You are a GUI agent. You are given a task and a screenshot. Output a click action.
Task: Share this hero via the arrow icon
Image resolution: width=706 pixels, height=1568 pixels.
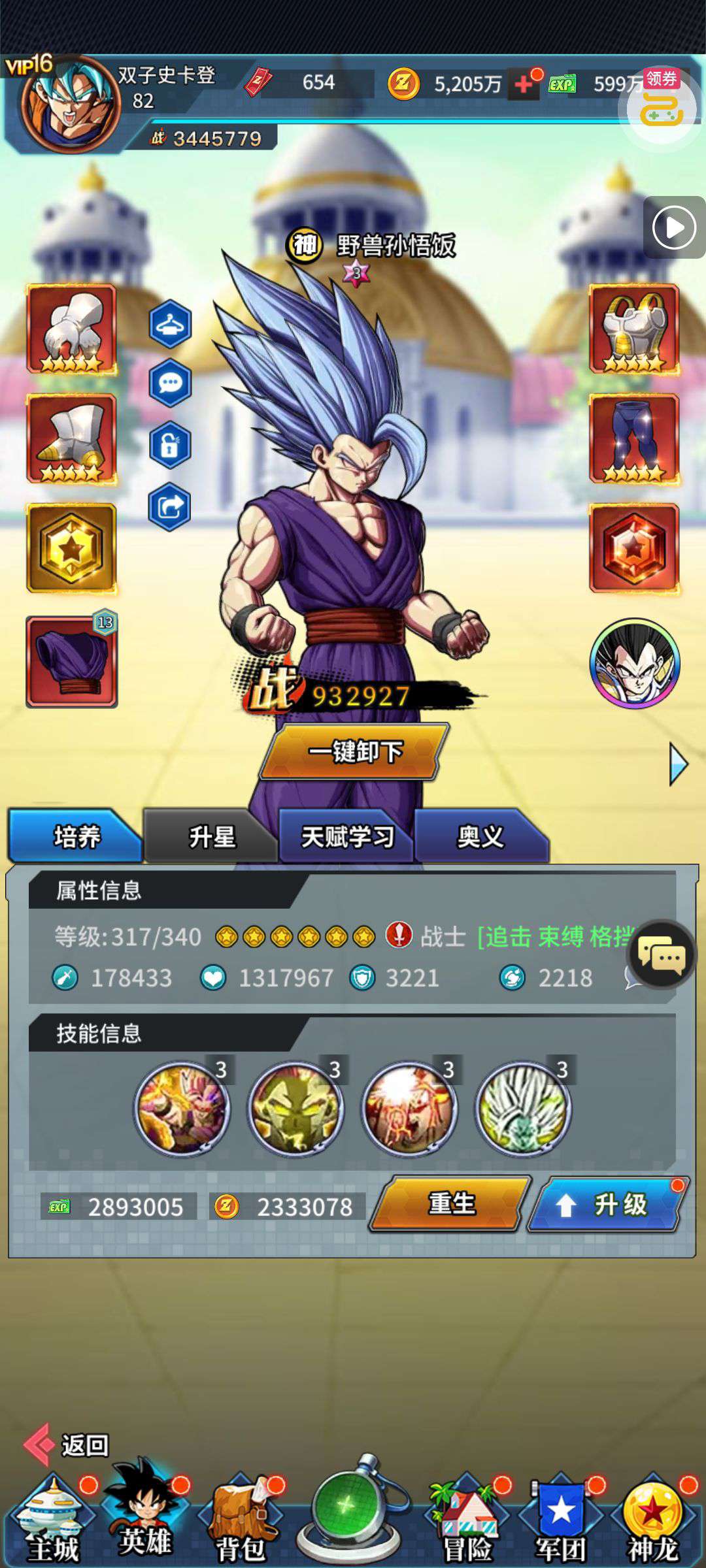pyautogui.click(x=170, y=506)
